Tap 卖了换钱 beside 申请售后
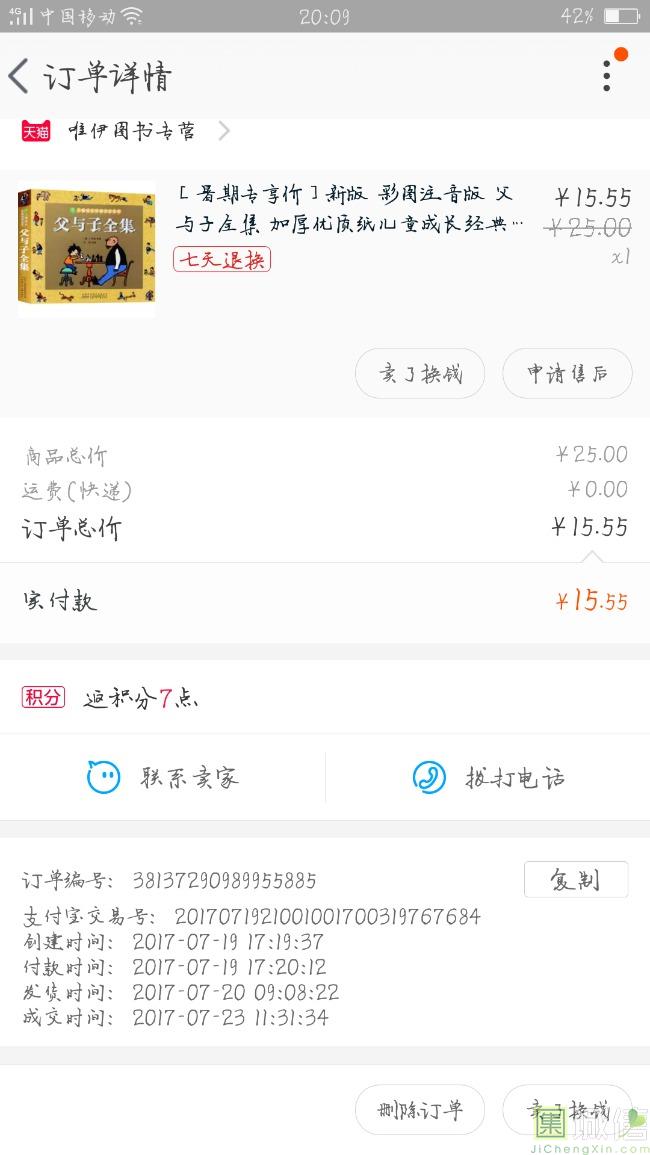This screenshot has height=1155, width=650. pos(420,374)
